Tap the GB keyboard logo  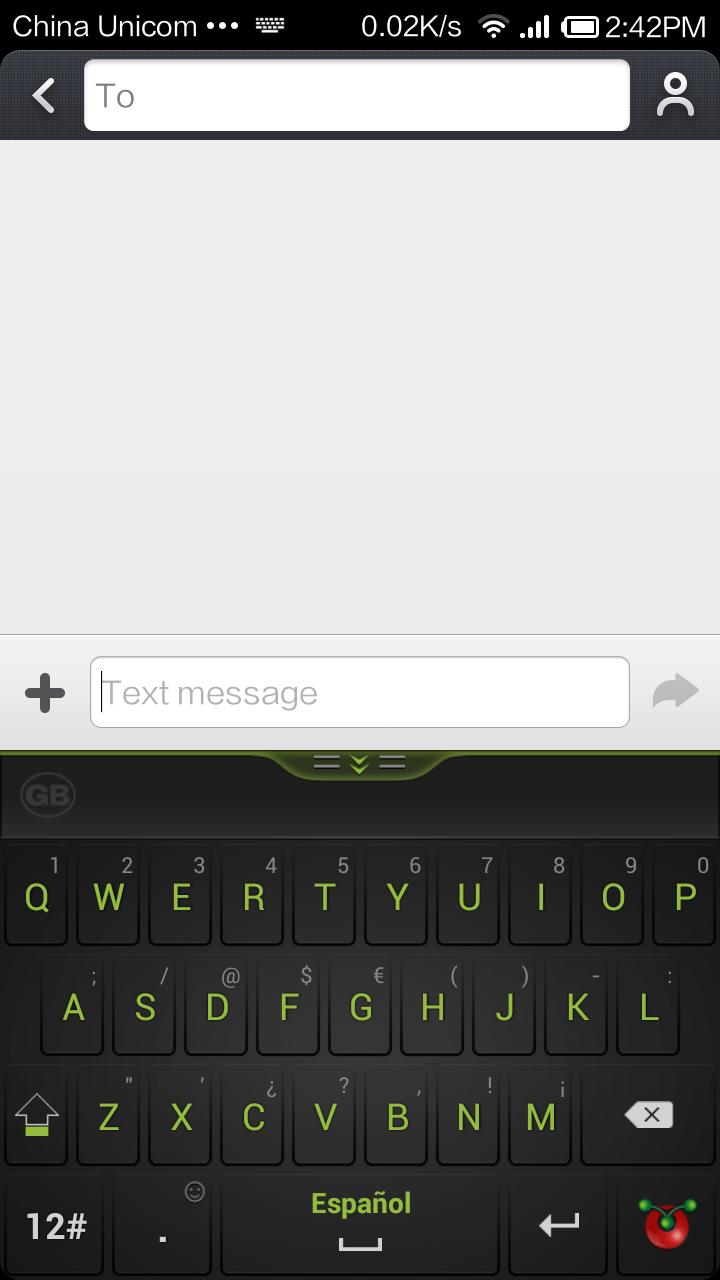(48, 795)
